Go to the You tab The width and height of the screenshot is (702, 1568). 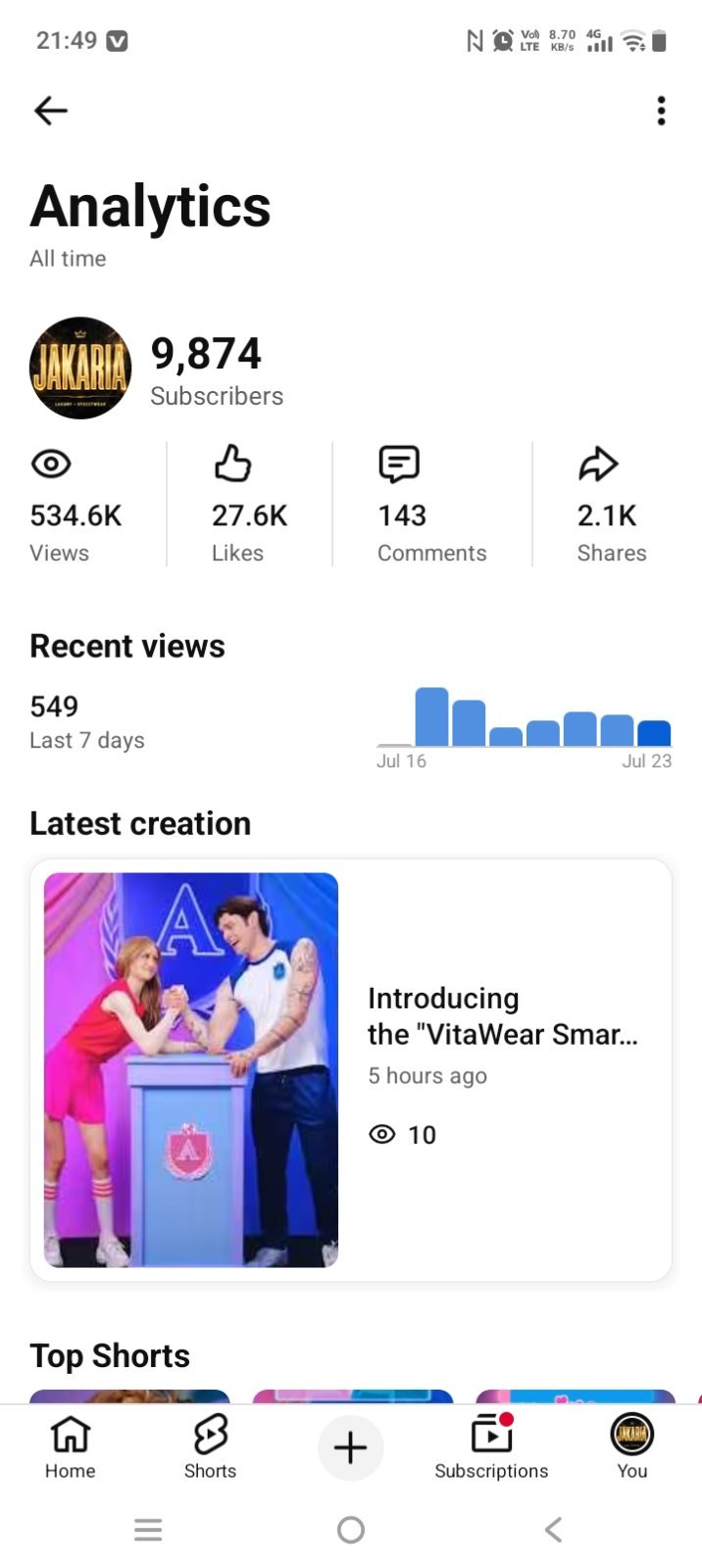coord(632,1447)
